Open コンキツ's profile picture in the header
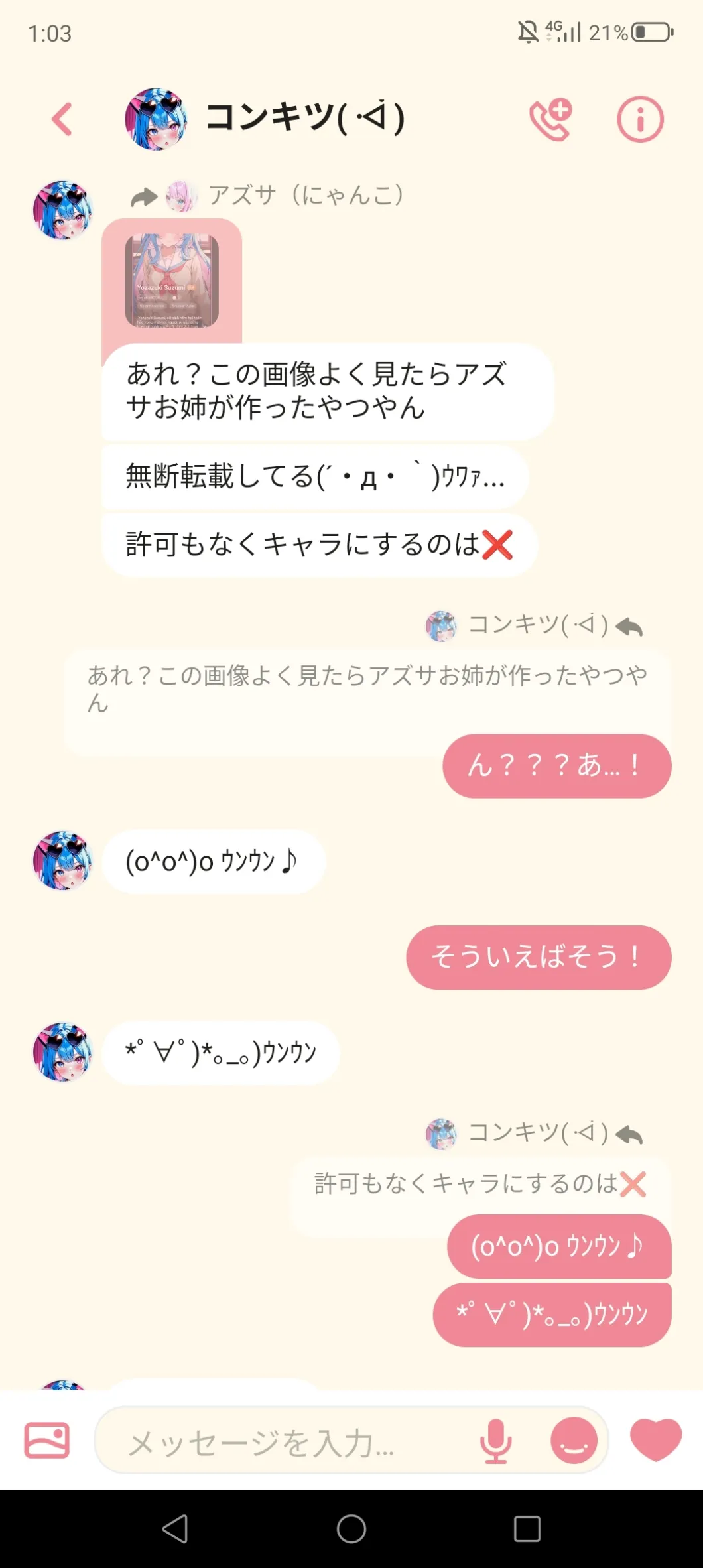 [156, 119]
